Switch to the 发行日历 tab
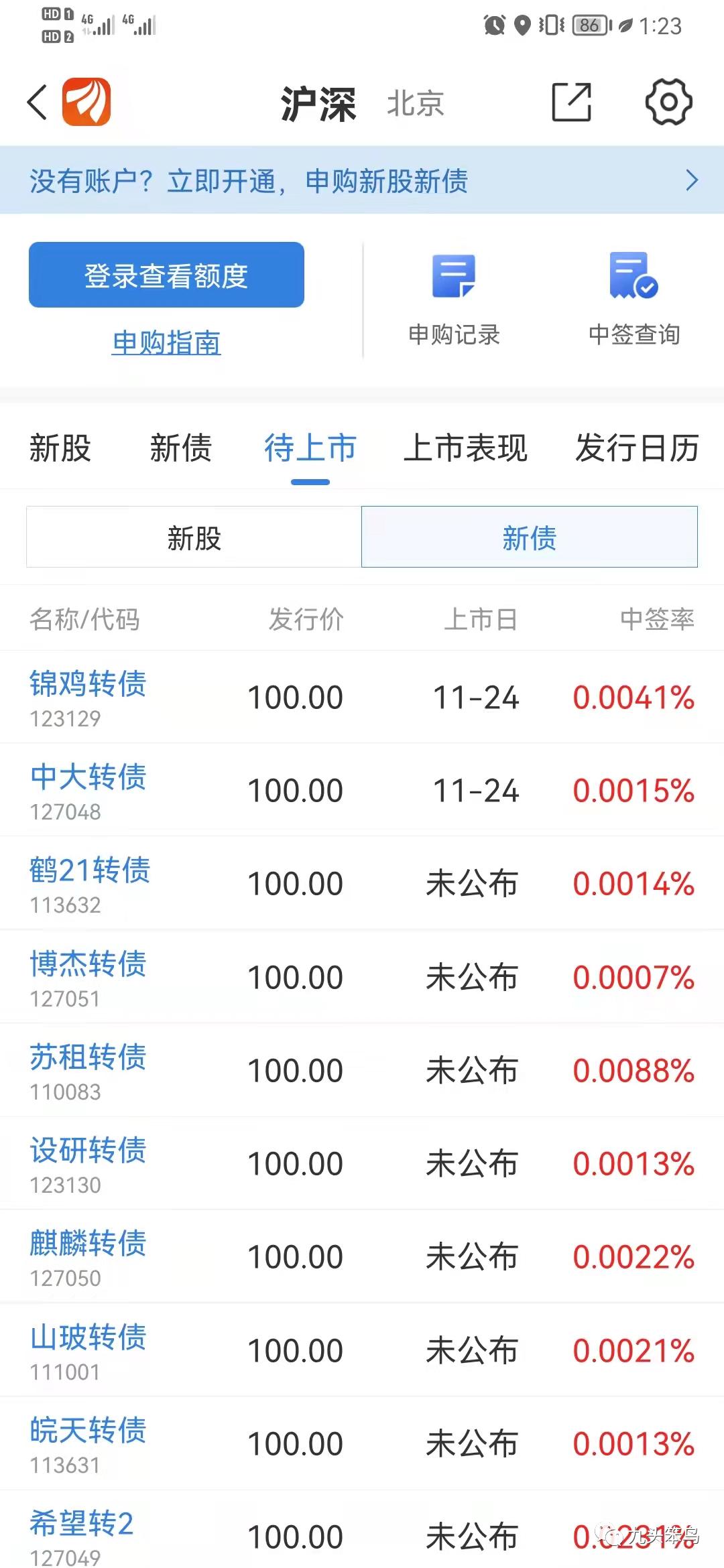The image size is (724, 1568). click(635, 448)
